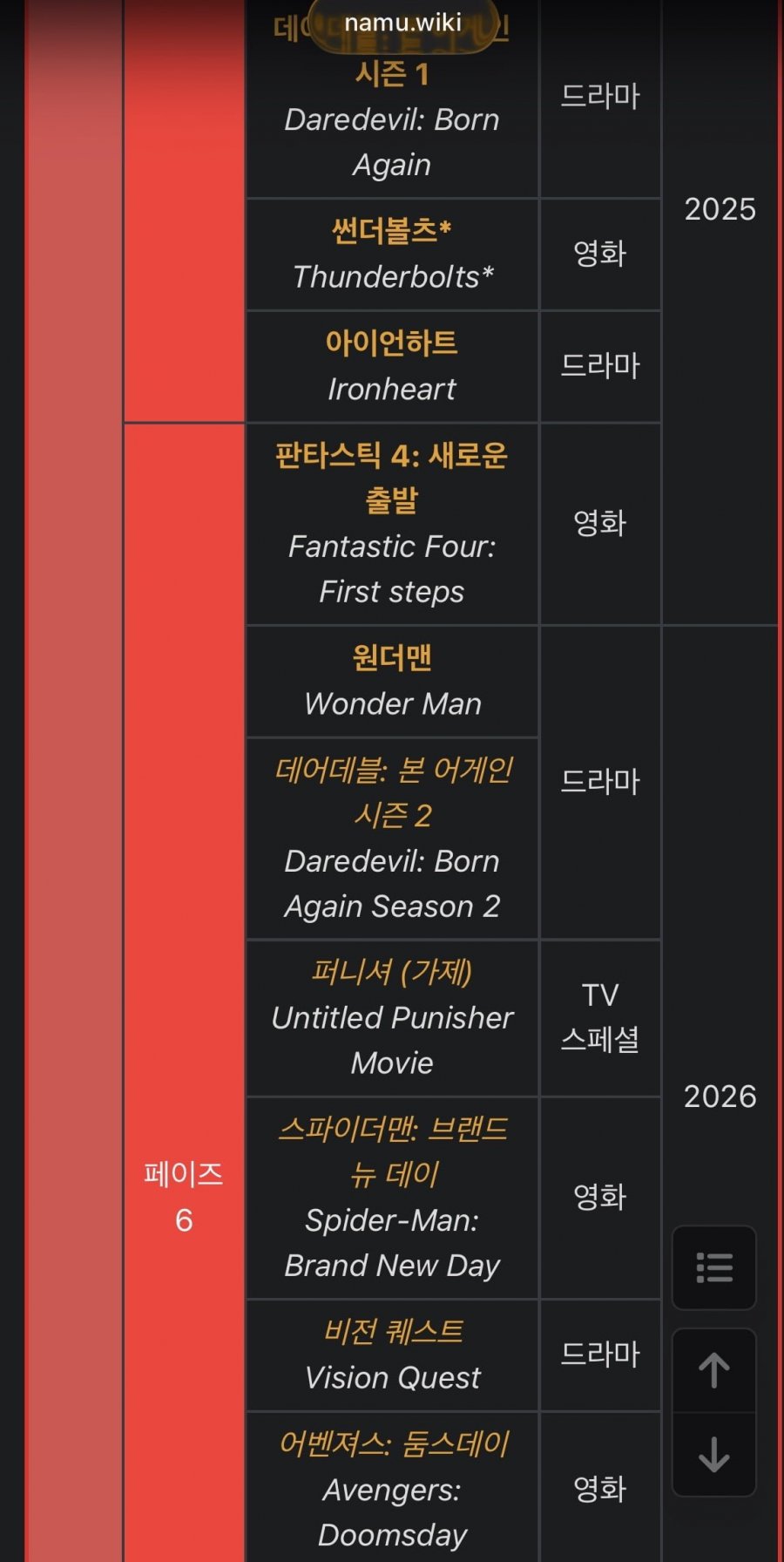Image resolution: width=784 pixels, height=1562 pixels.
Task: Open the Ironheart article link
Action: click(x=391, y=343)
